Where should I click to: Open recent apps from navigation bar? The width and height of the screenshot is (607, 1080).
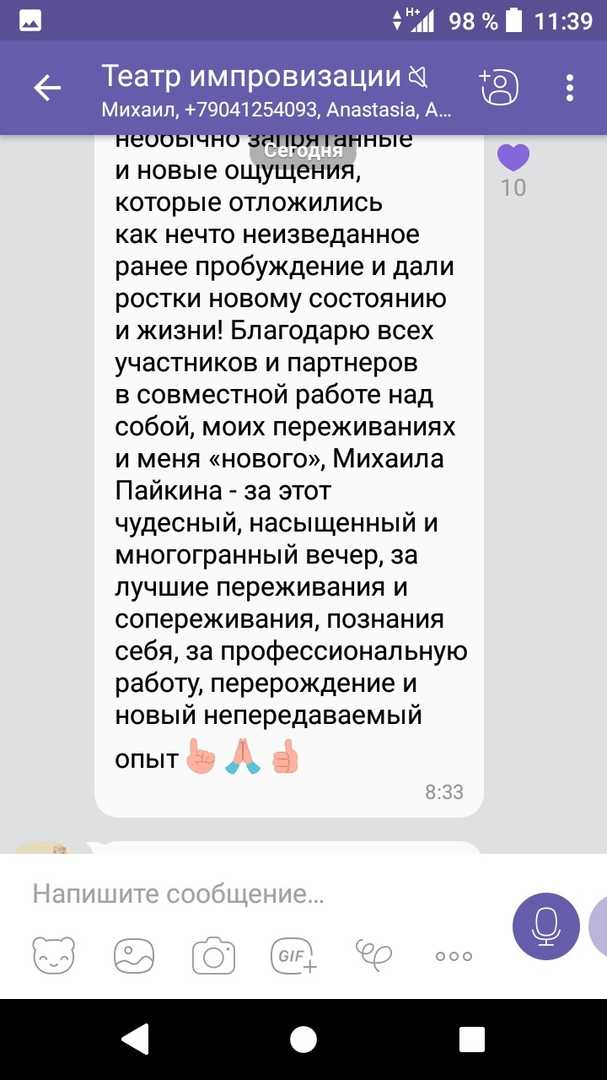(472, 1039)
